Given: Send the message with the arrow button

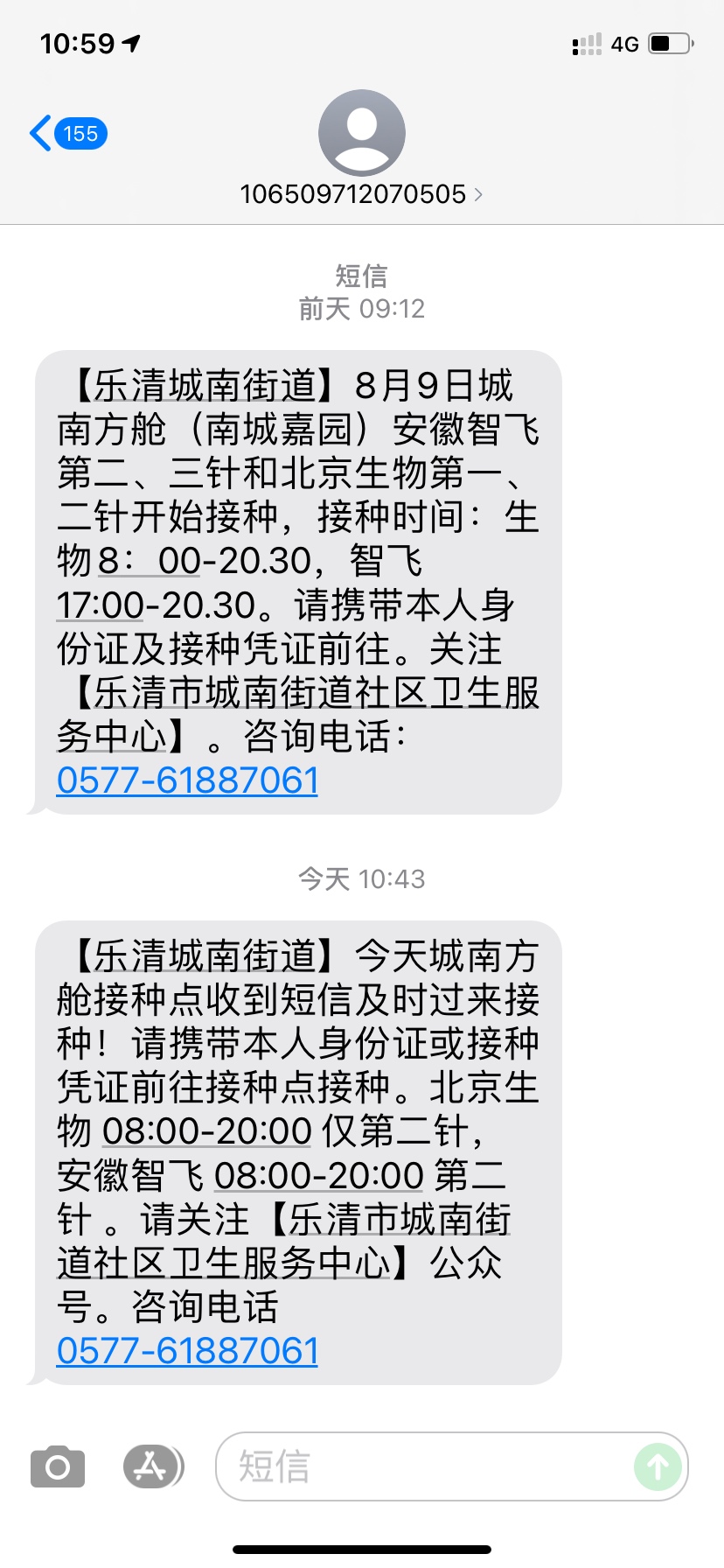Looking at the screenshot, I should pyautogui.click(x=658, y=1466).
